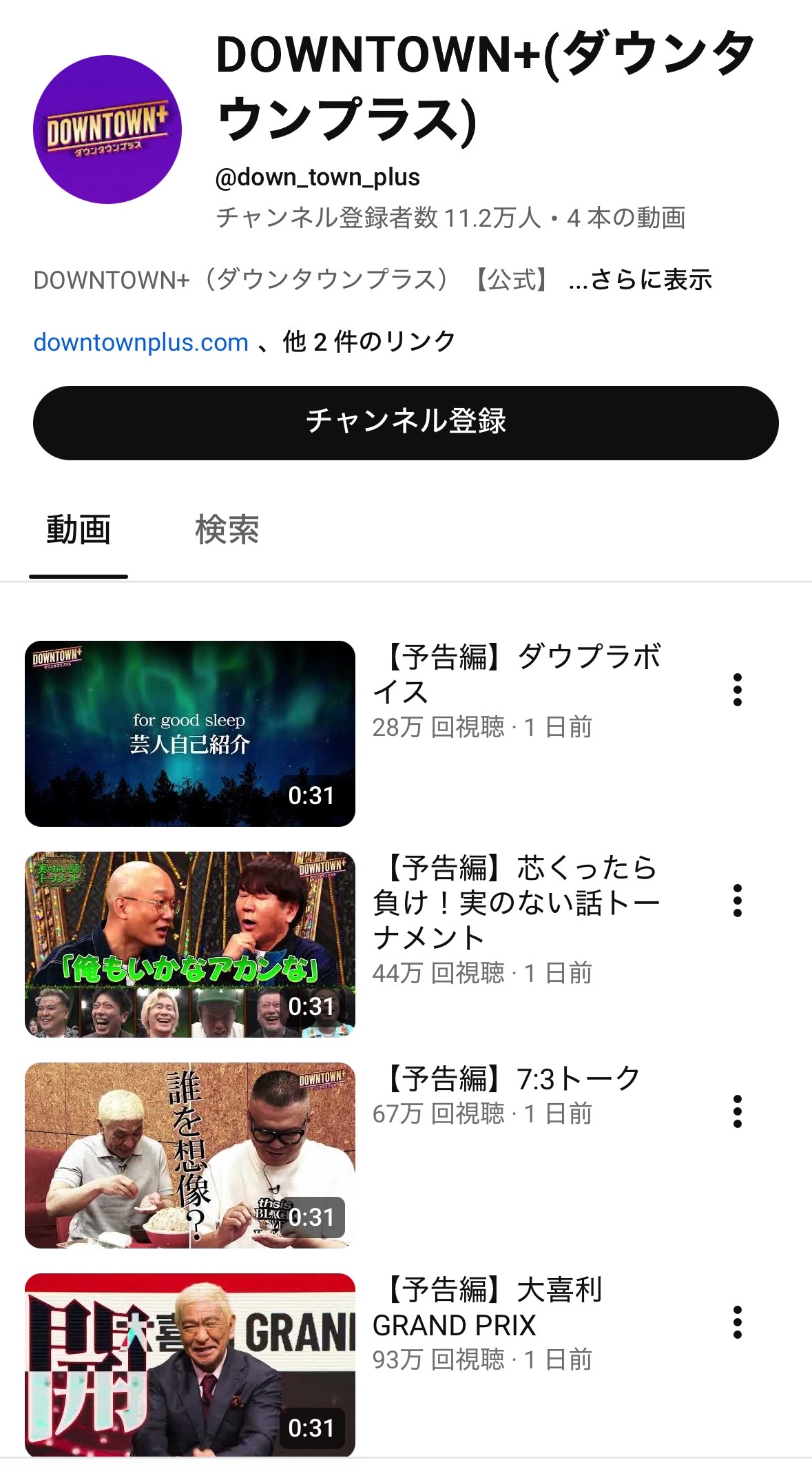Select the 動画 tab
This screenshot has height=1469, width=812.
pyautogui.click(x=79, y=530)
